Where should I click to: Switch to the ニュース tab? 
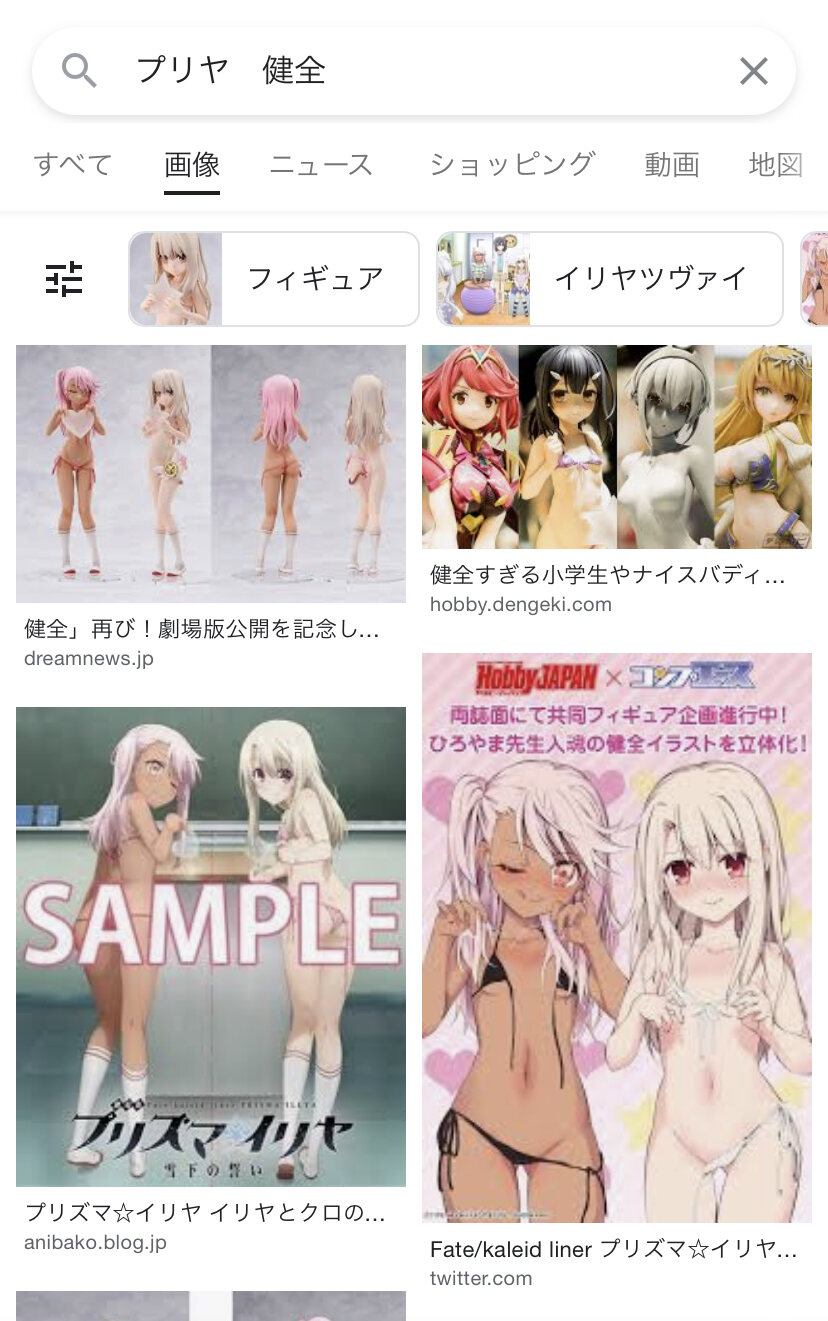click(x=321, y=165)
